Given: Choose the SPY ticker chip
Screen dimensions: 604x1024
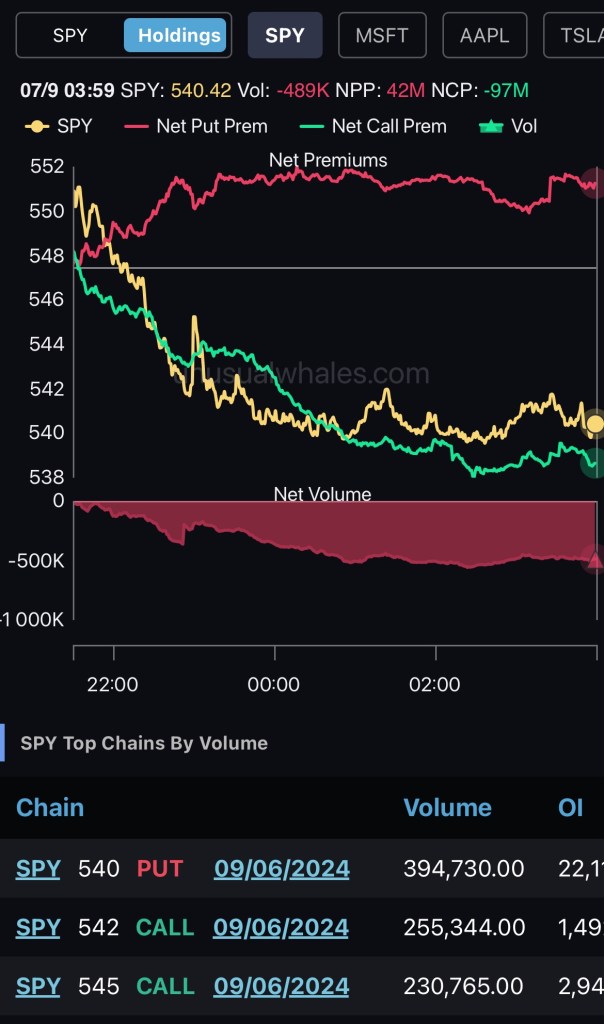Looking at the screenshot, I should (x=285, y=36).
